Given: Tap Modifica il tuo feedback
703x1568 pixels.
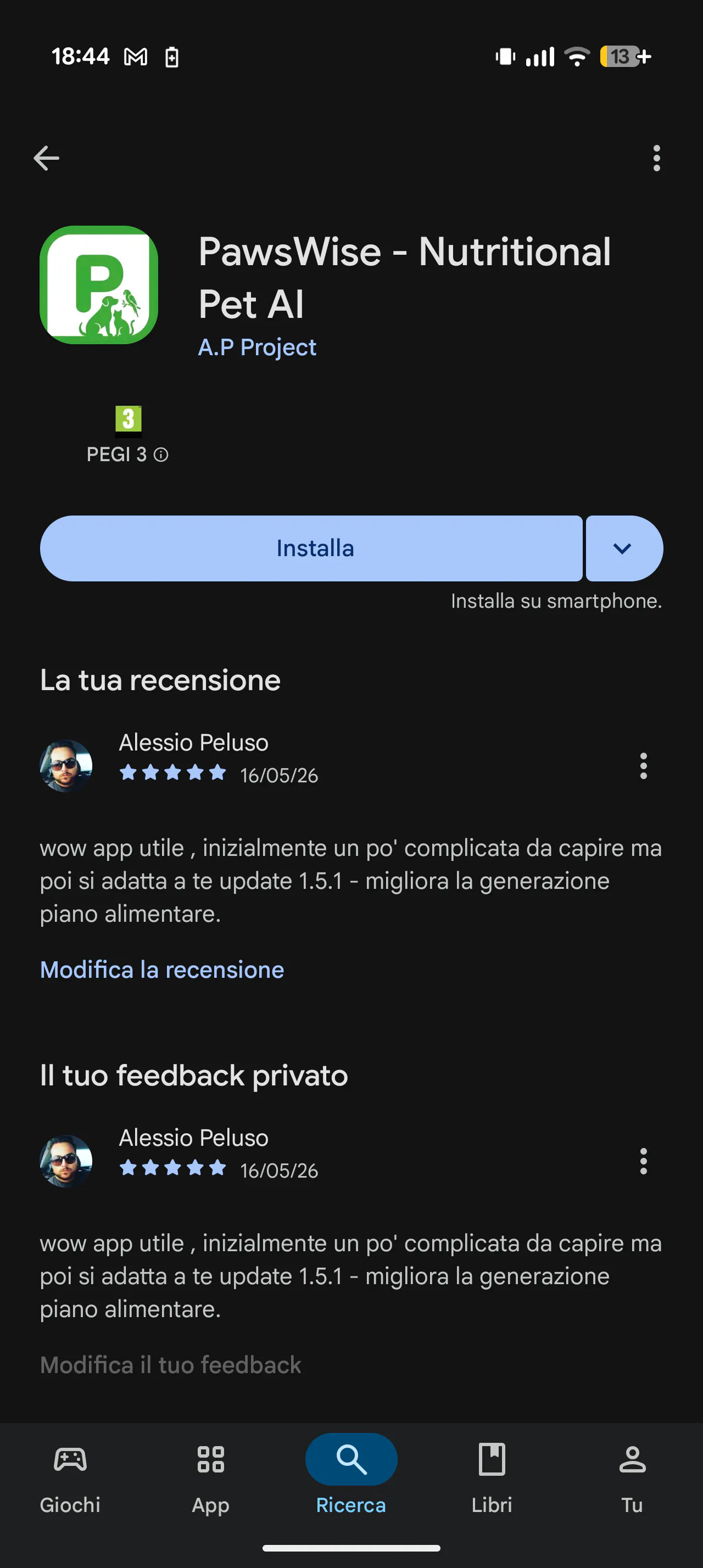Looking at the screenshot, I should 170,1365.
